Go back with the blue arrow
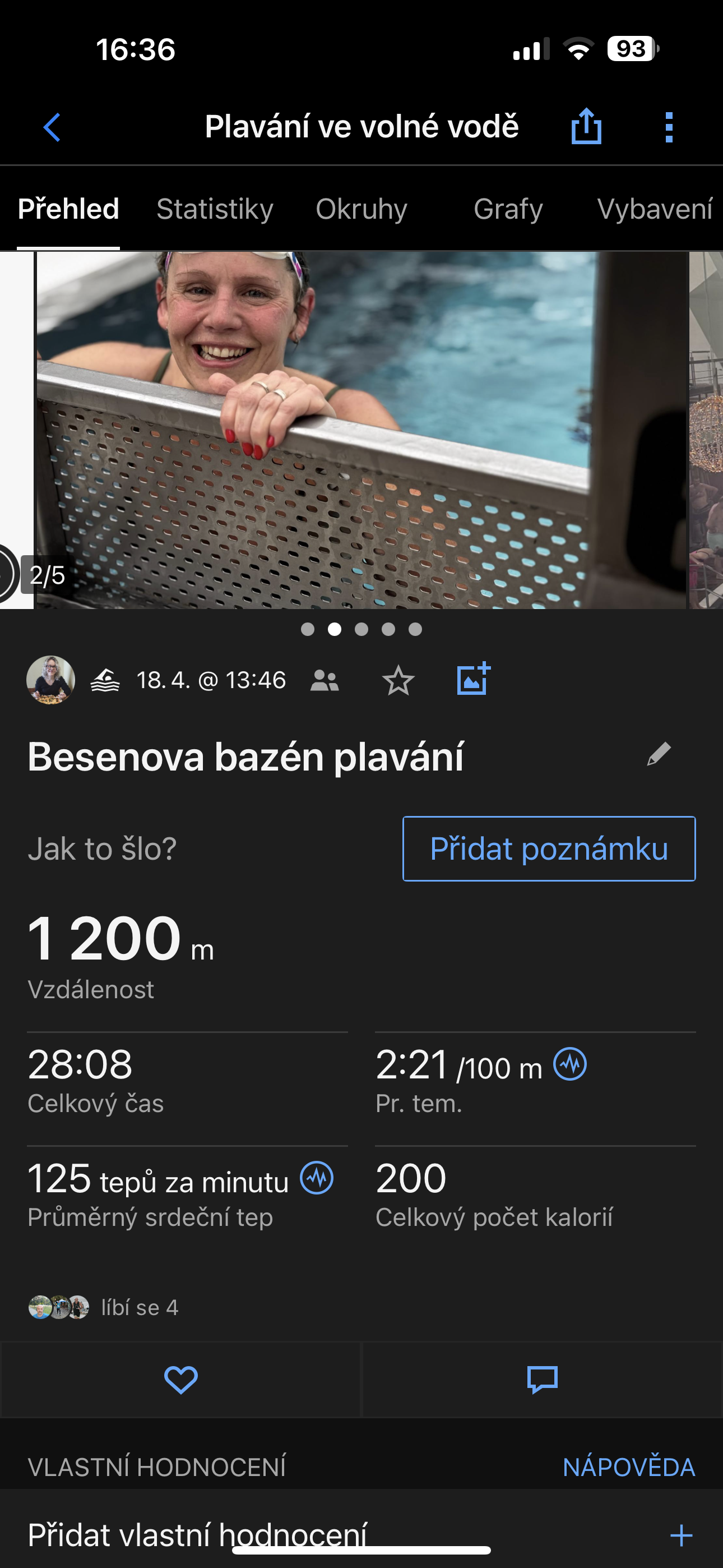Viewport: 723px width, 1568px height. [x=52, y=127]
